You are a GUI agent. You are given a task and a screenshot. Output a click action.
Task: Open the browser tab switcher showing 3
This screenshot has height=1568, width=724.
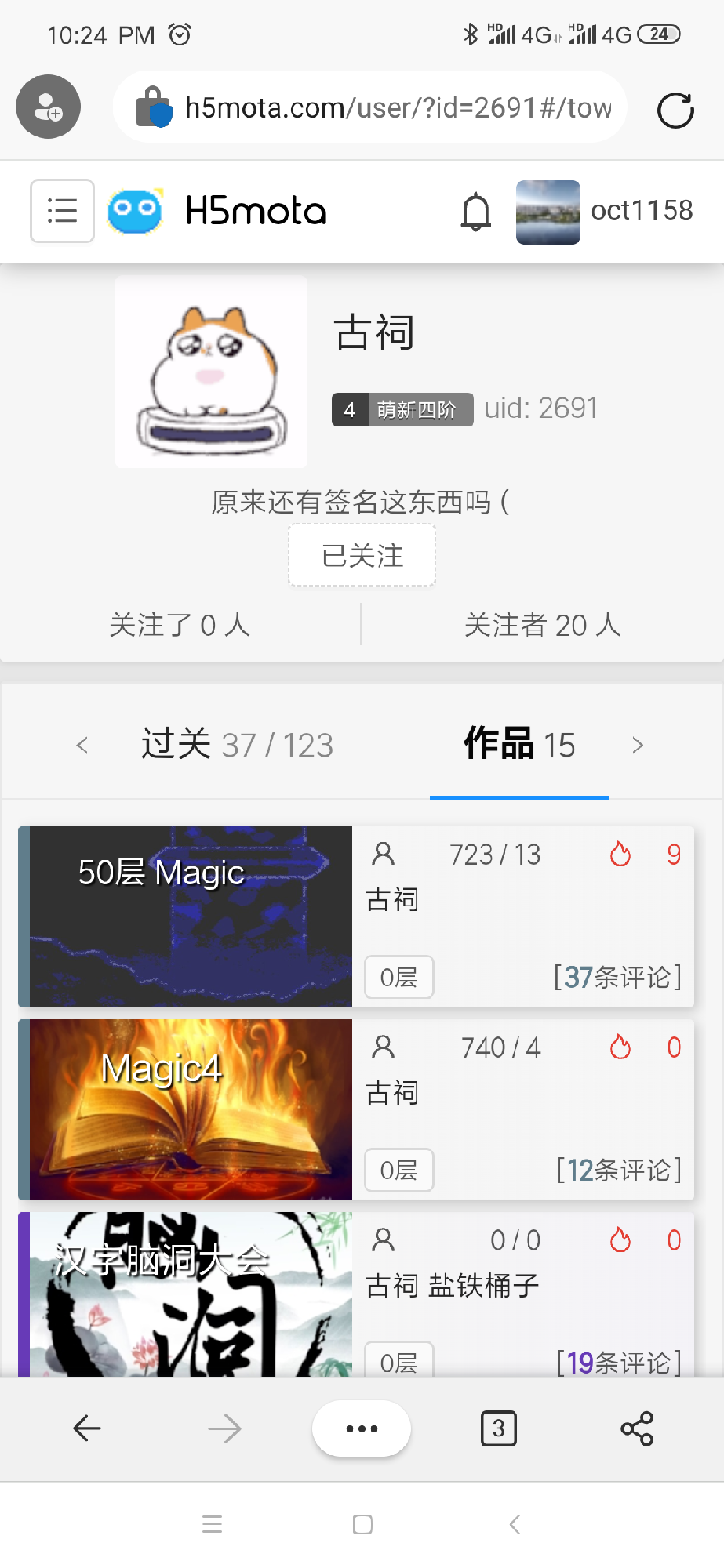(x=498, y=1428)
